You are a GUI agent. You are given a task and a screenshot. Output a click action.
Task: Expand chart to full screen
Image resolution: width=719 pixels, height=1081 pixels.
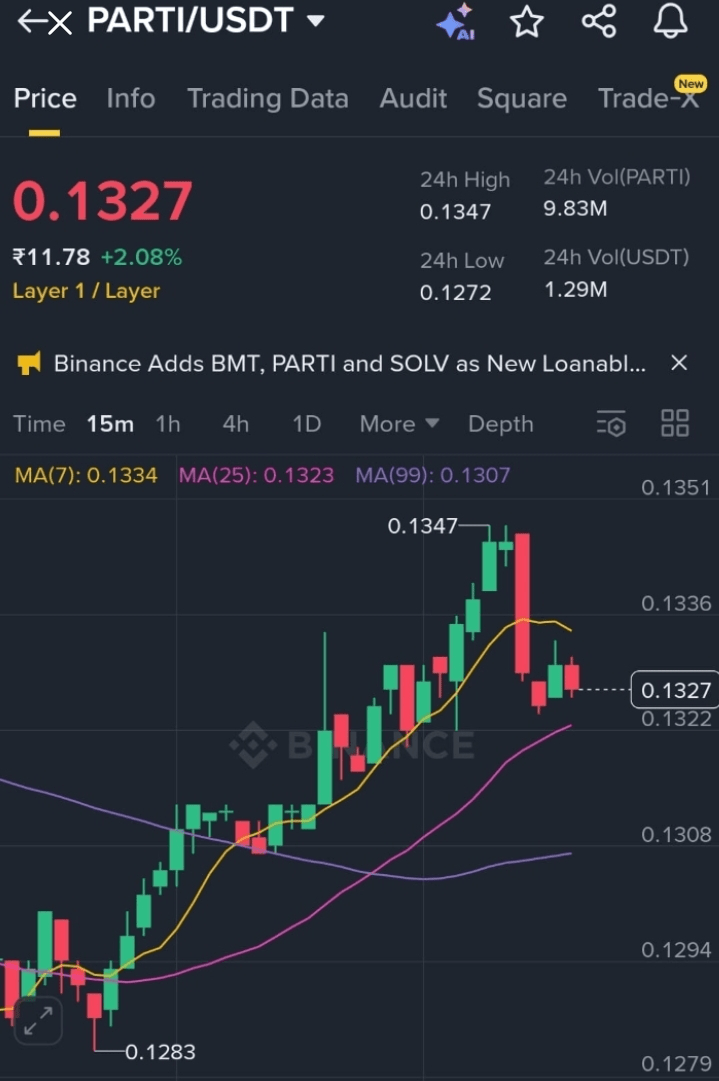point(38,1021)
